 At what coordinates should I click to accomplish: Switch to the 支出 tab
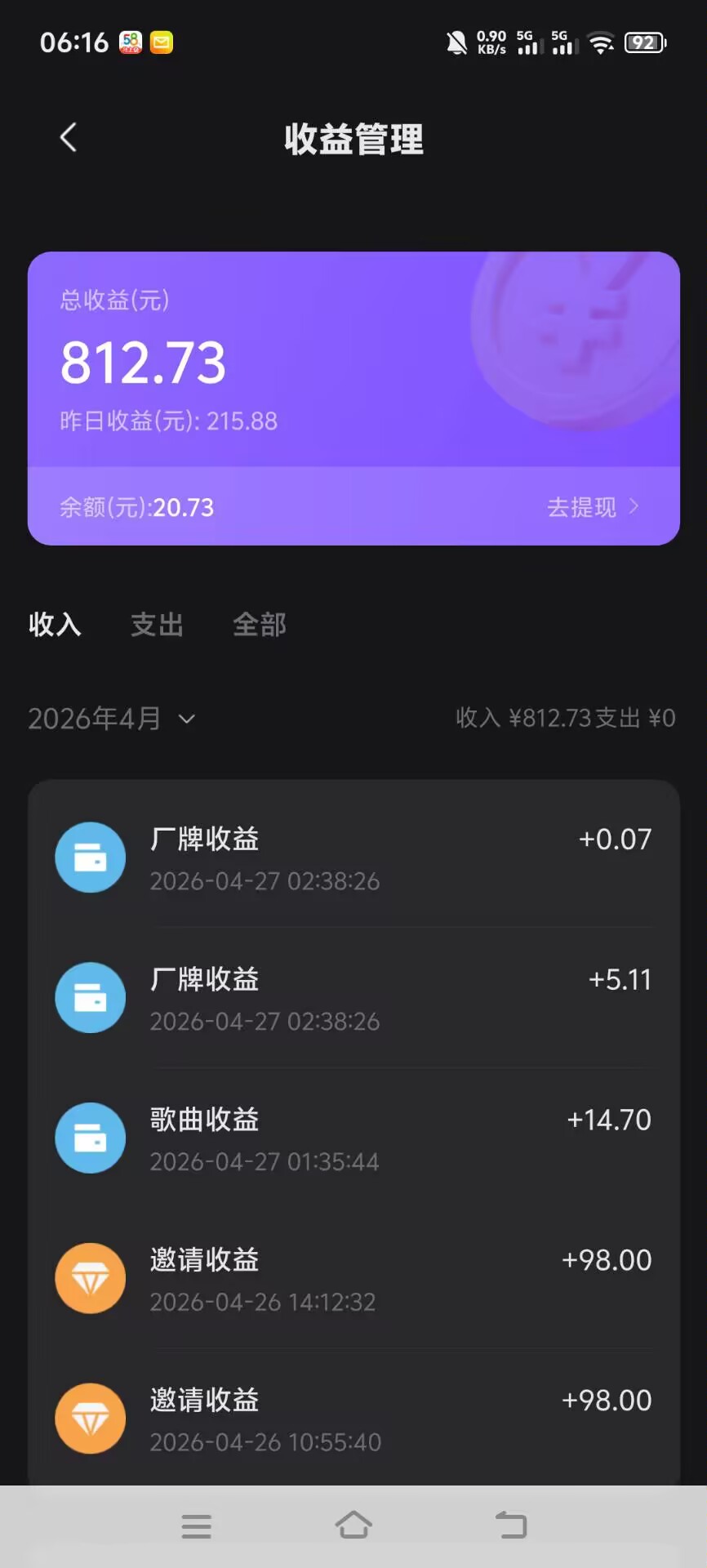point(157,625)
